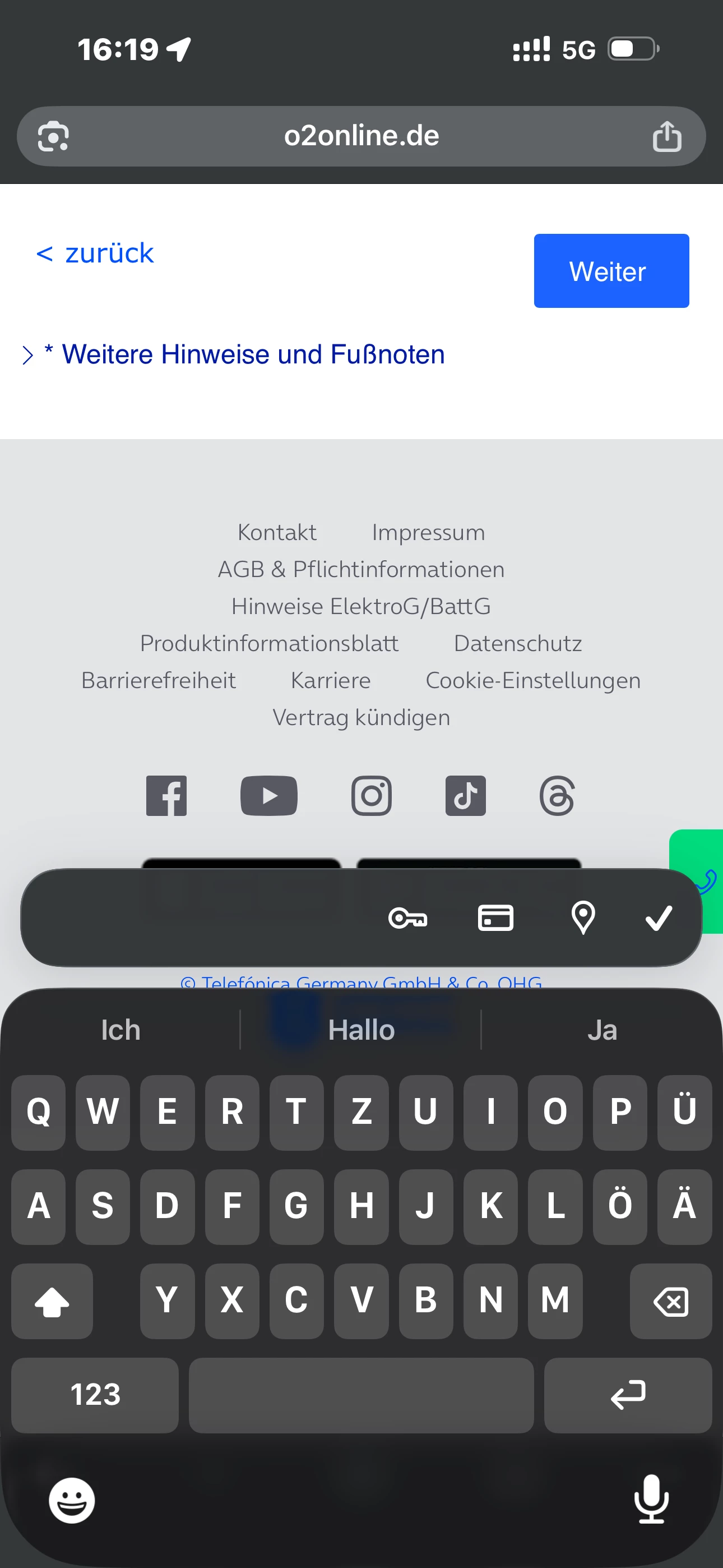Open the o2 TikTok profile
The height and width of the screenshot is (1568, 723).
[x=465, y=796]
